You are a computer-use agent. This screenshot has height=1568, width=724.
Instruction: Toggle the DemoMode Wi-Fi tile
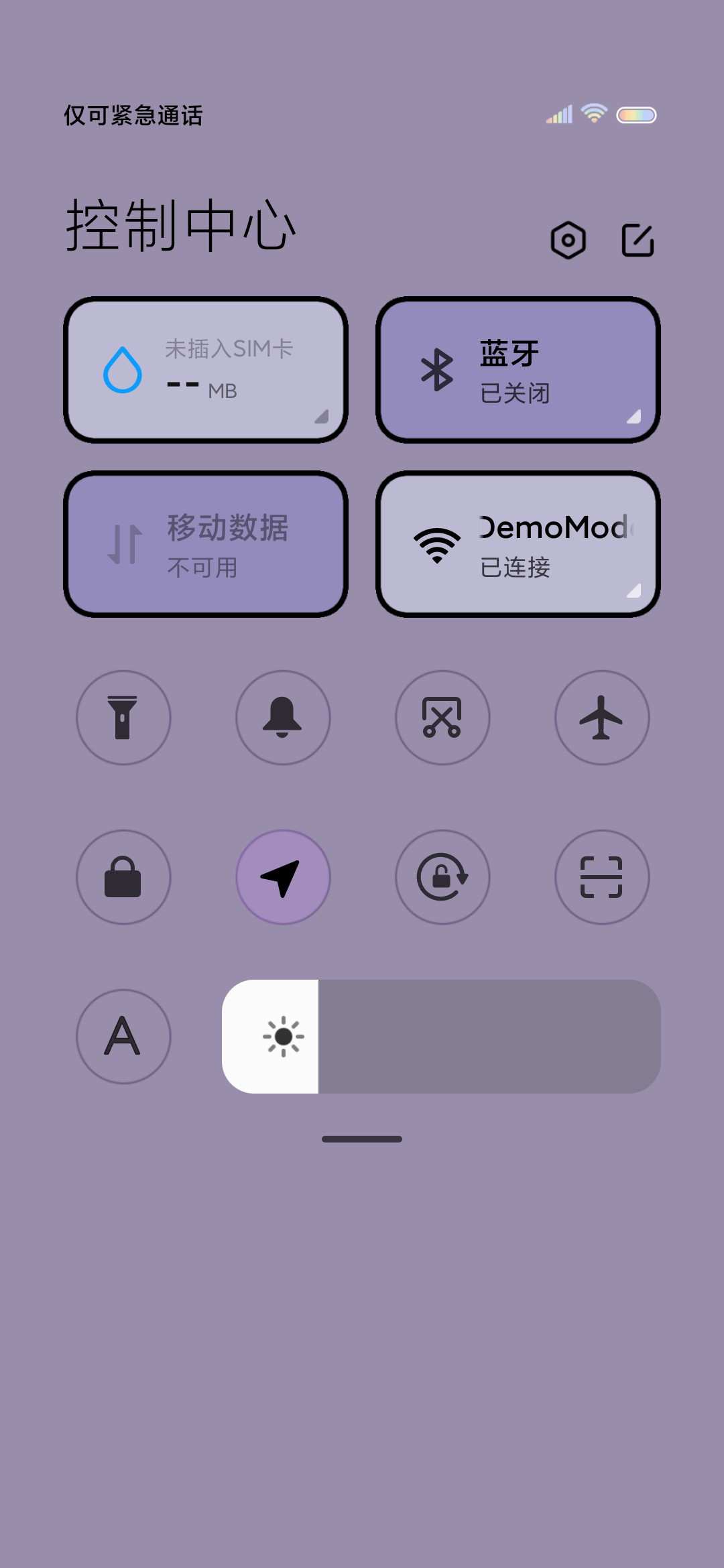(x=518, y=544)
